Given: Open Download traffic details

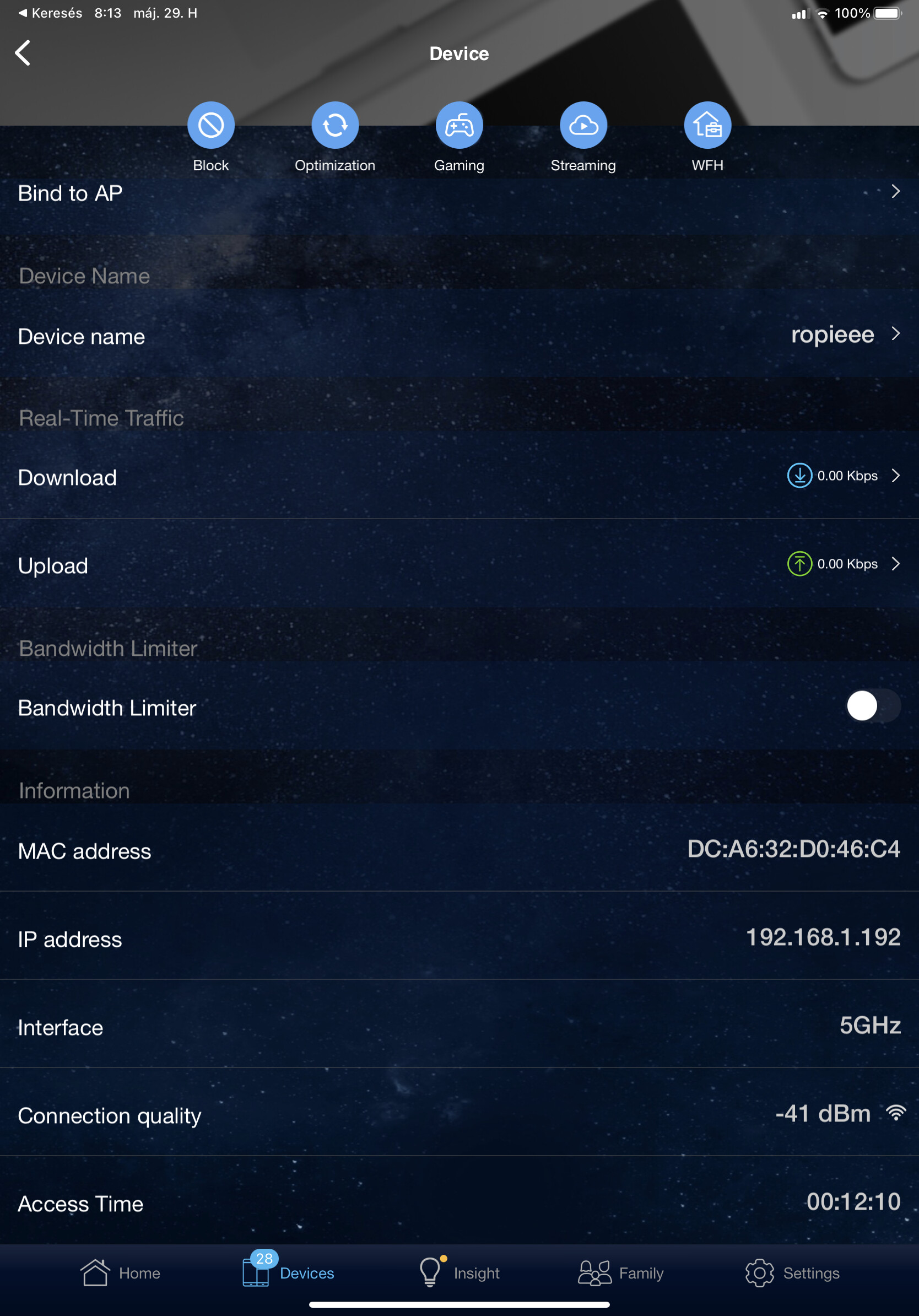Looking at the screenshot, I should point(458,477).
